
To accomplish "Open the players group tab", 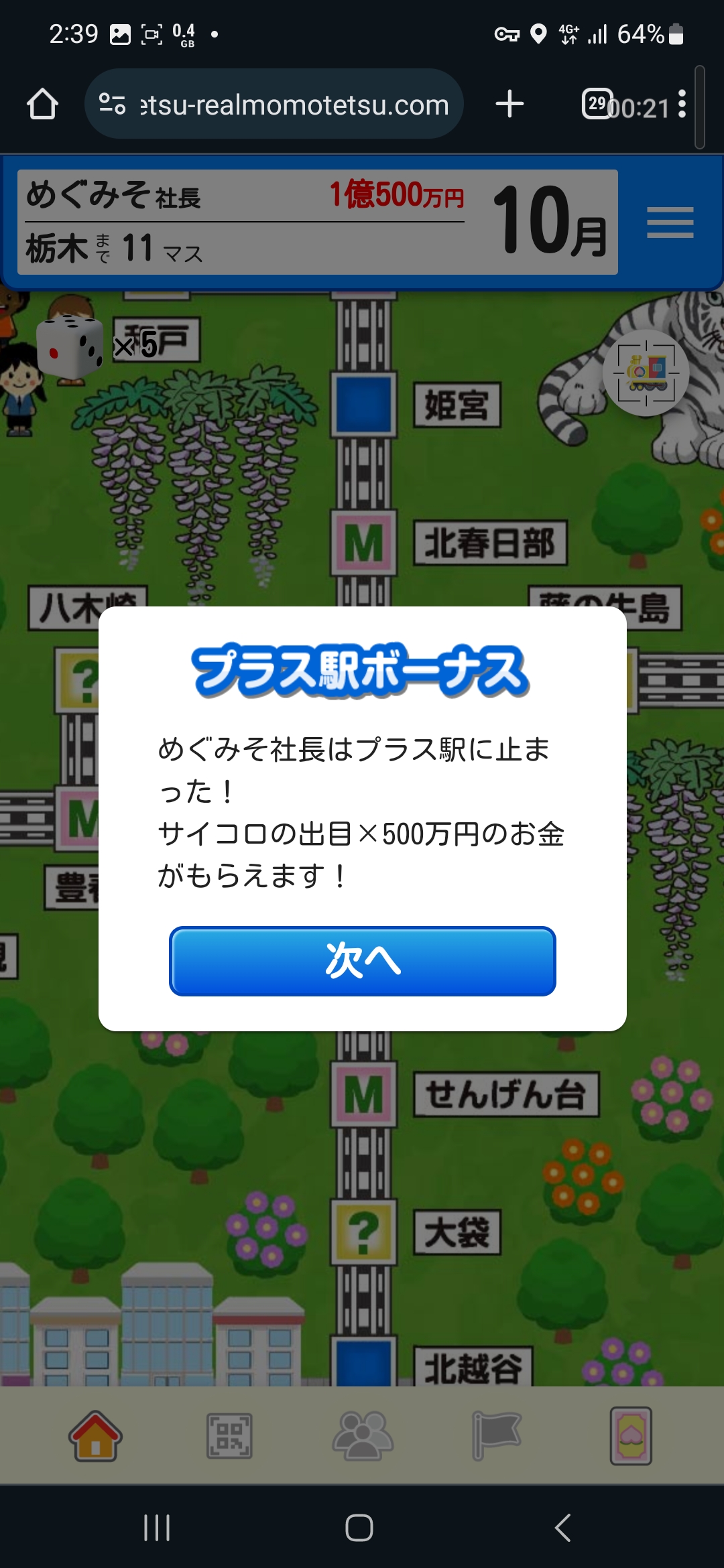I will pyautogui.click(x=363, y=1435).
